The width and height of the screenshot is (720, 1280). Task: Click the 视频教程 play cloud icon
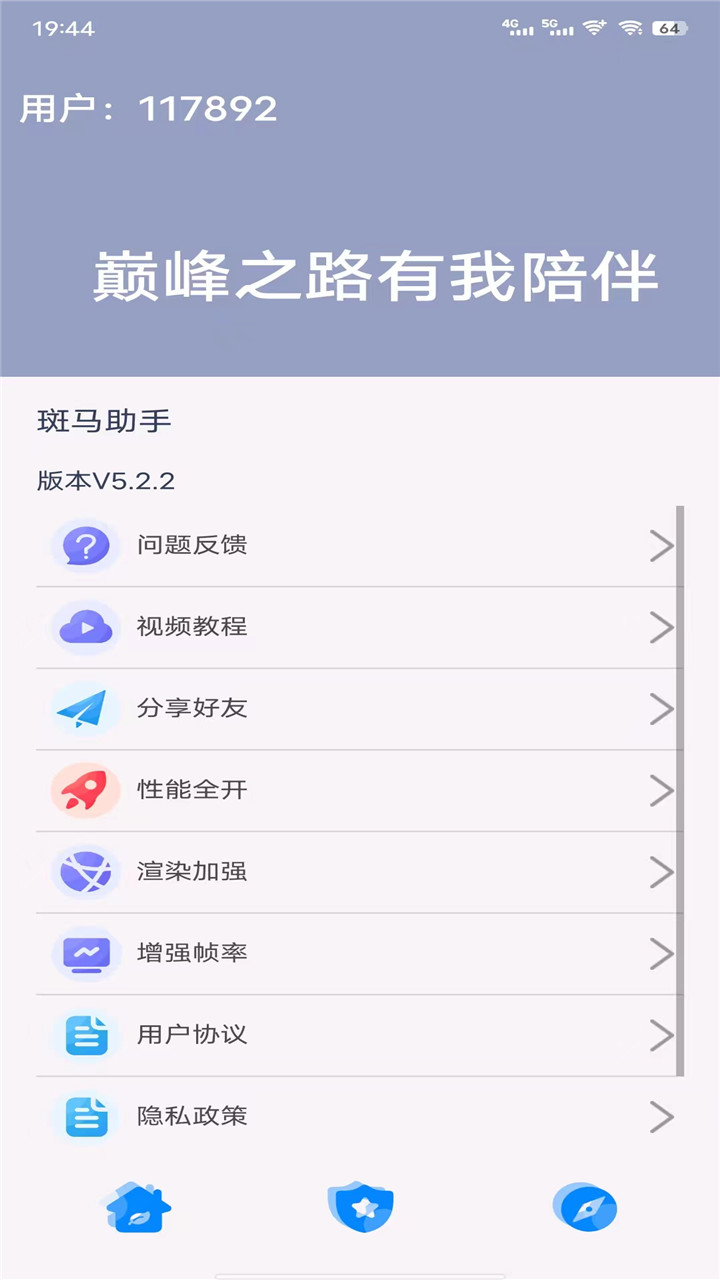pos(86,627)
